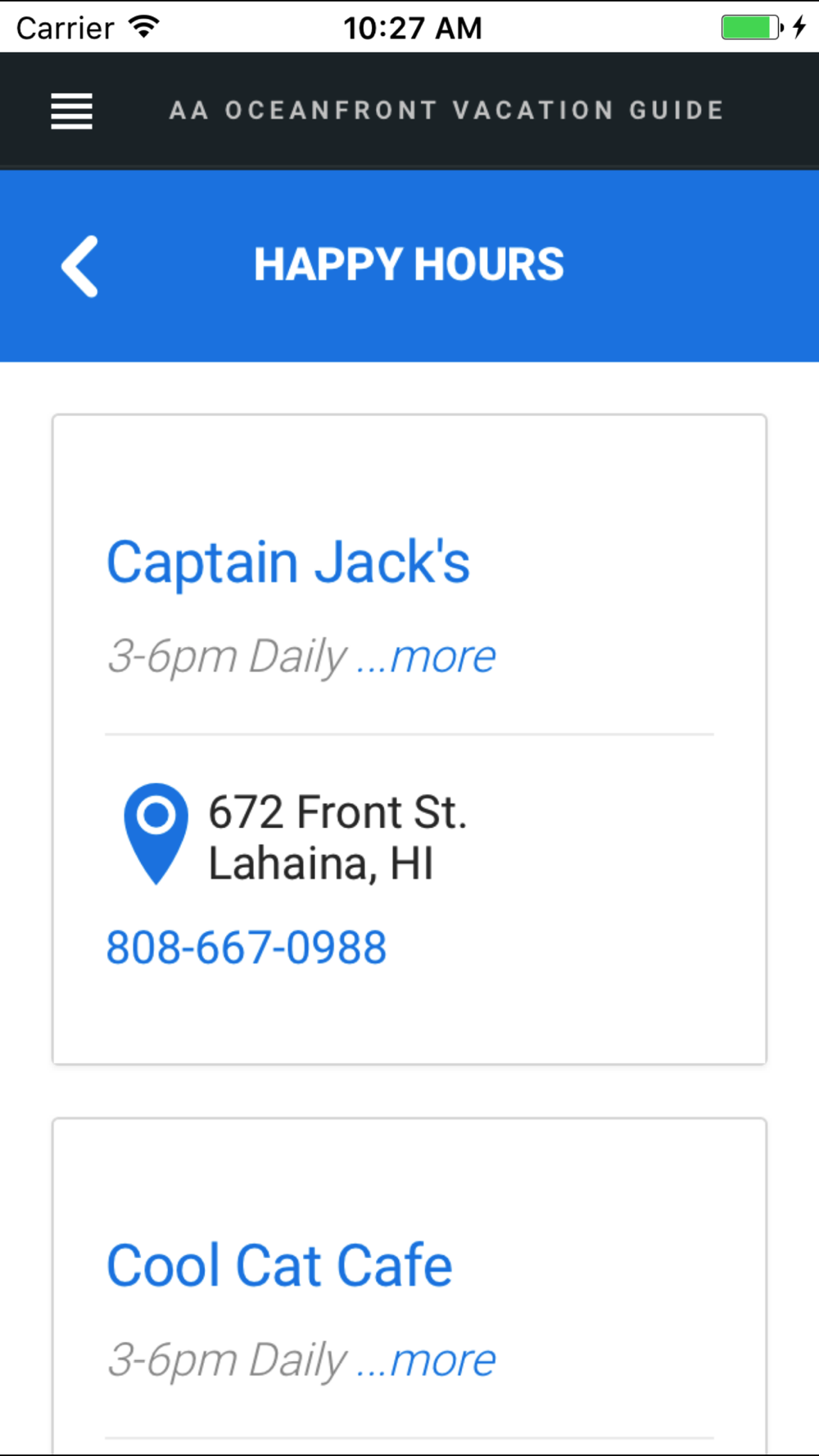Screen dimensions: 819x1456
Task: Expand more details for Captain Jack's
Action: [x=427, y=657]
